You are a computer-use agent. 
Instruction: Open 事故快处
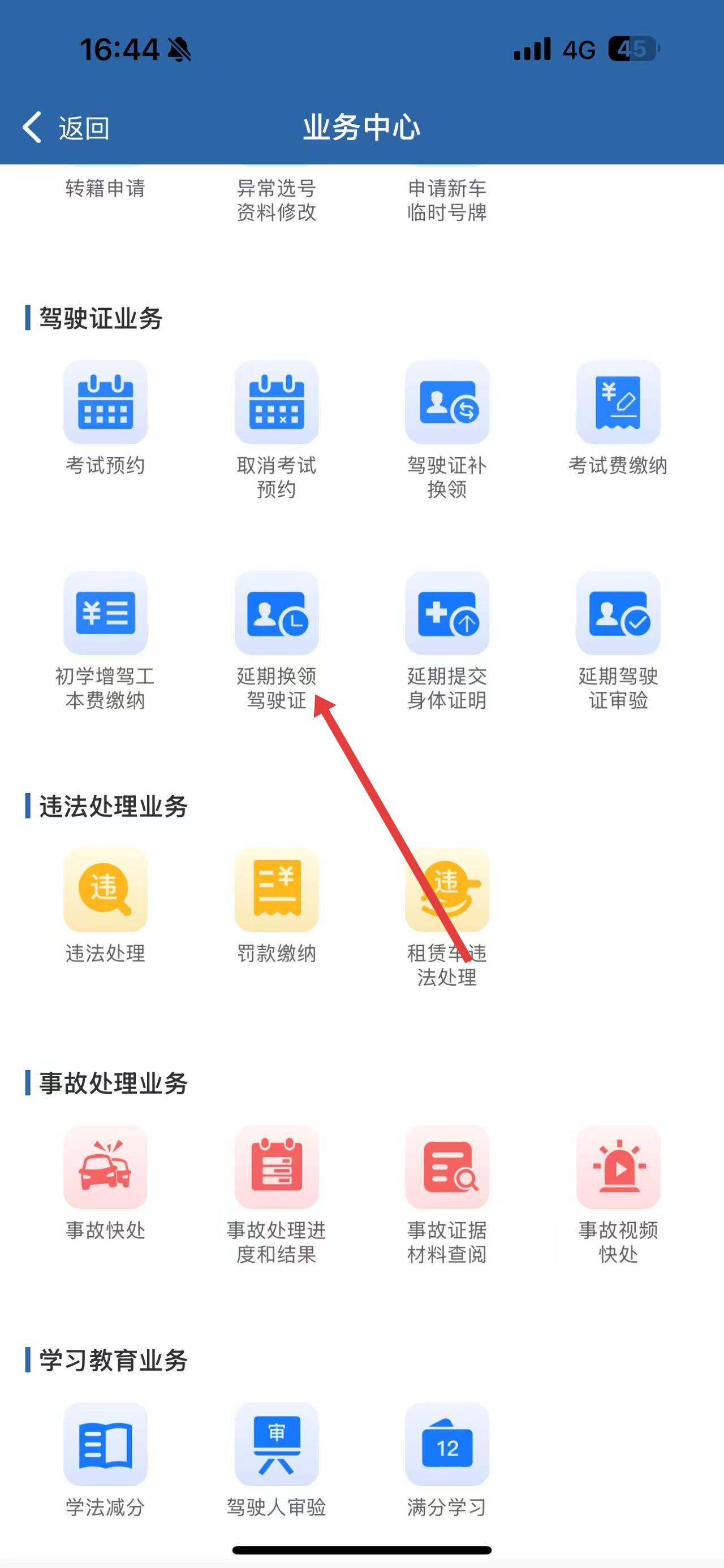click(105, 1167)
